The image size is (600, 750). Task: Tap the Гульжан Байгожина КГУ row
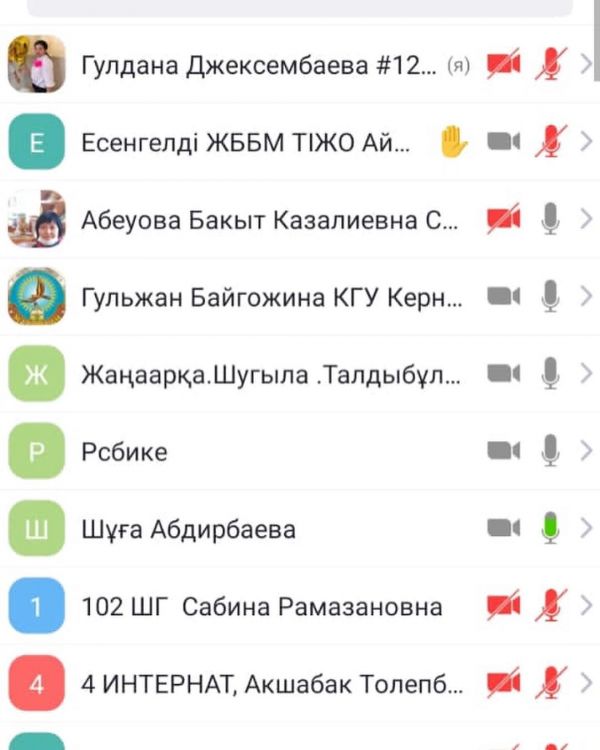(270, 297)
